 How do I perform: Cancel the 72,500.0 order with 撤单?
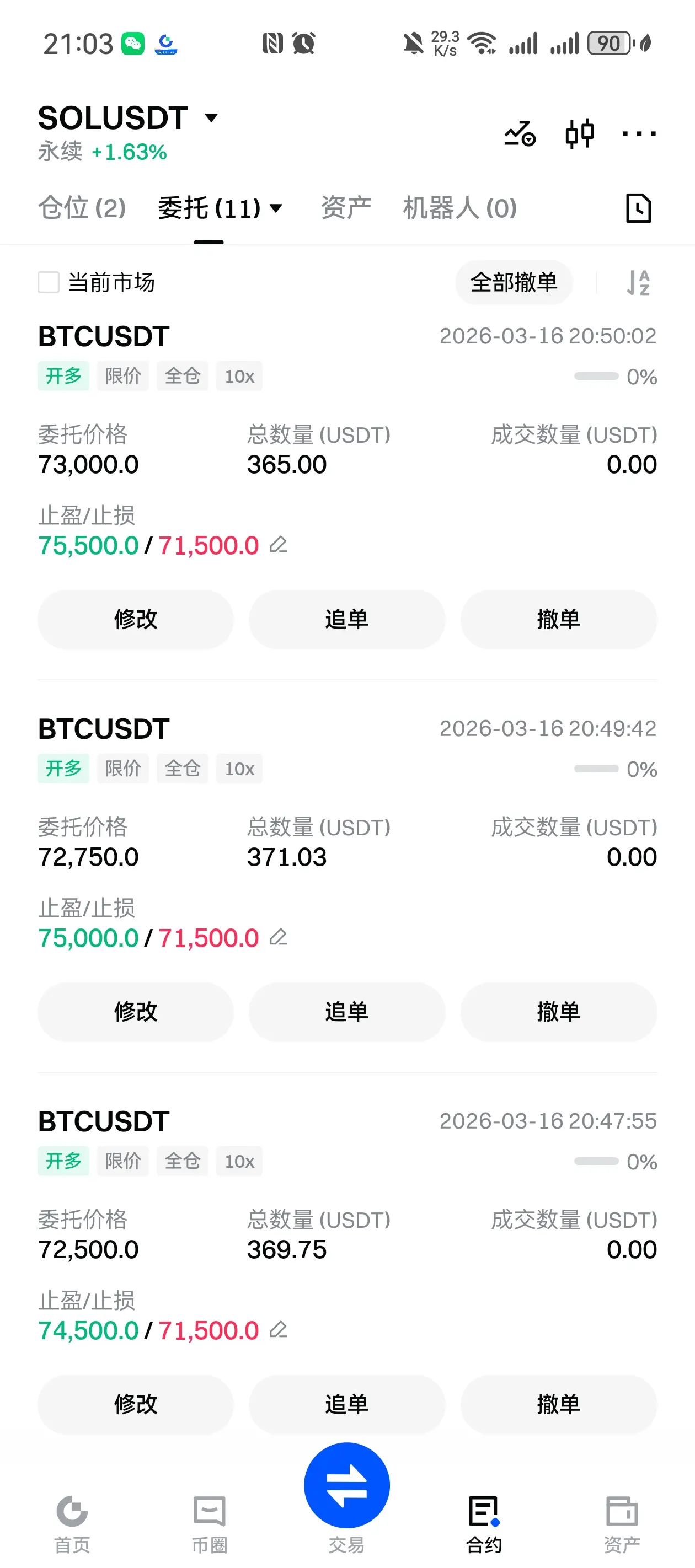559,1404
